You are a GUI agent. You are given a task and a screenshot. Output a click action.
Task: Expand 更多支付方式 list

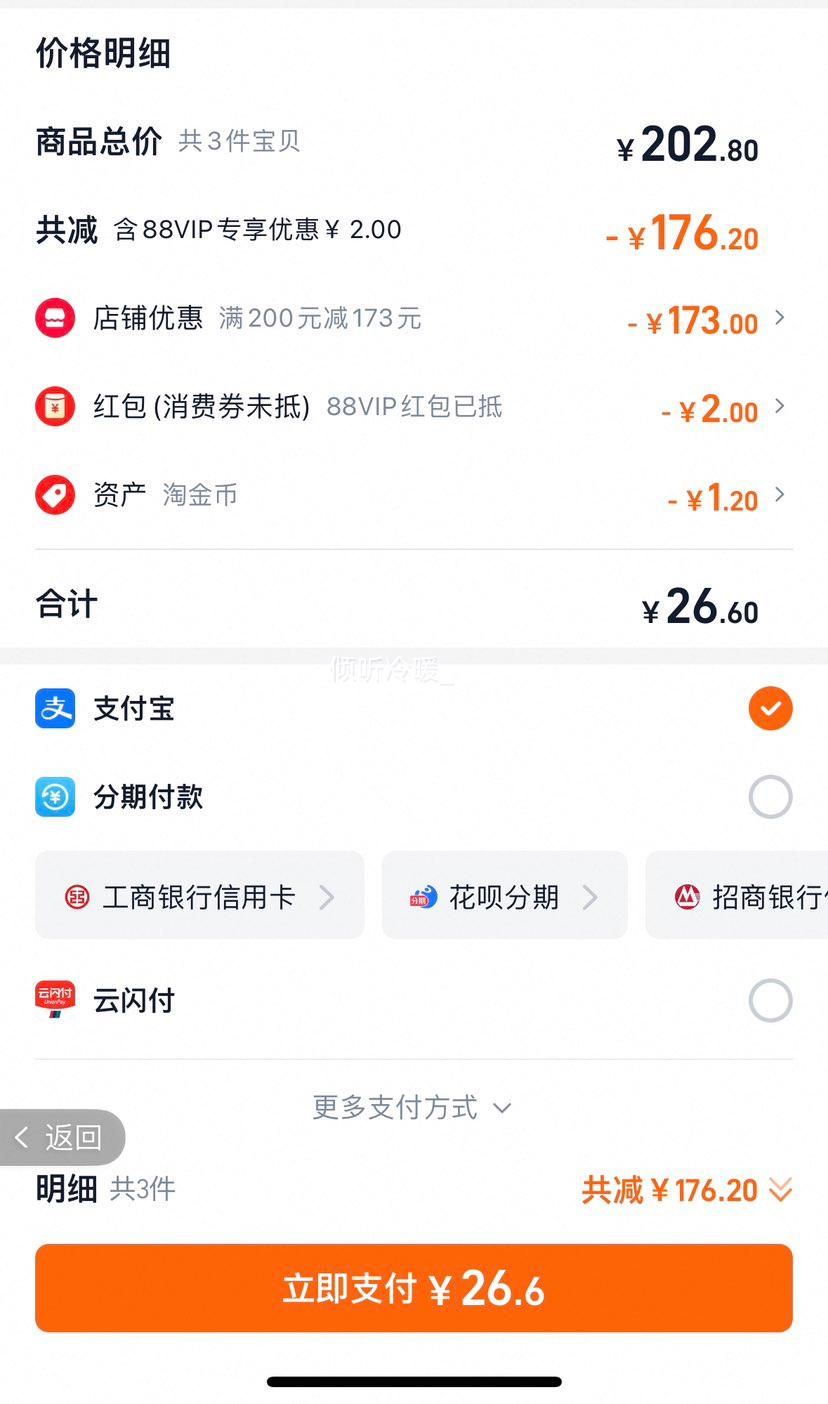coord(412,1108)
